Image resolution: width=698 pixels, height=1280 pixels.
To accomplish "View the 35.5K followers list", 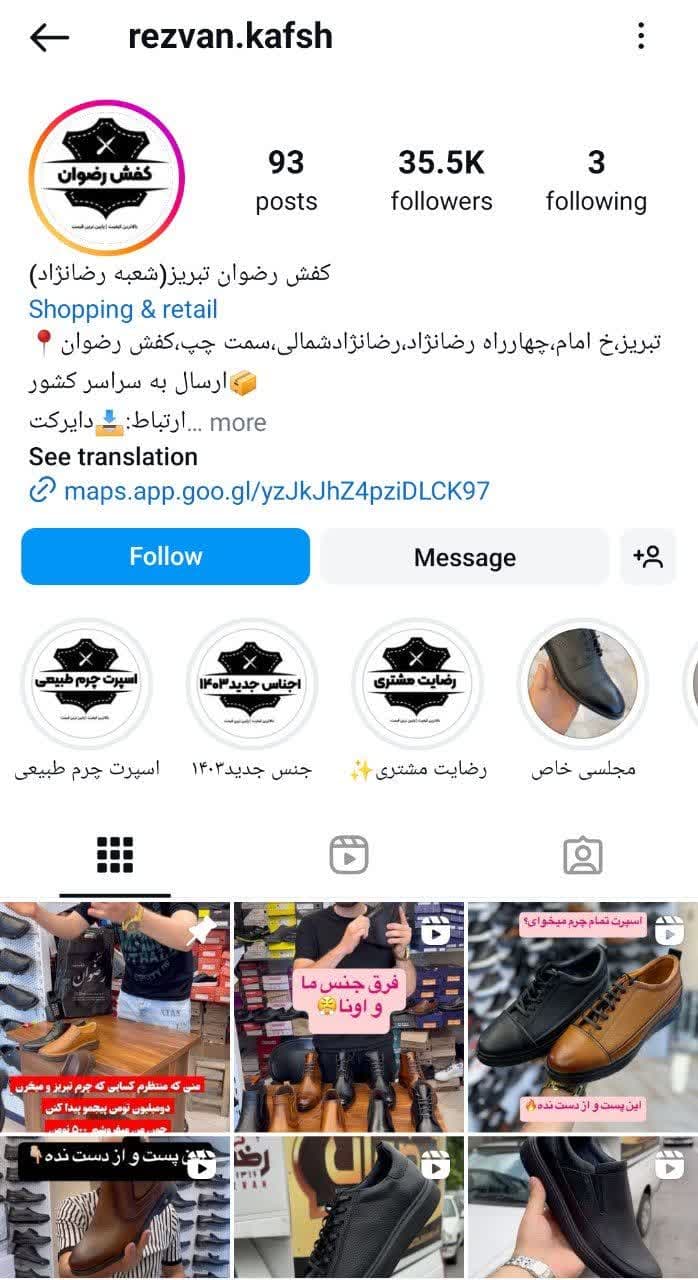I will [x=441, y=180].
